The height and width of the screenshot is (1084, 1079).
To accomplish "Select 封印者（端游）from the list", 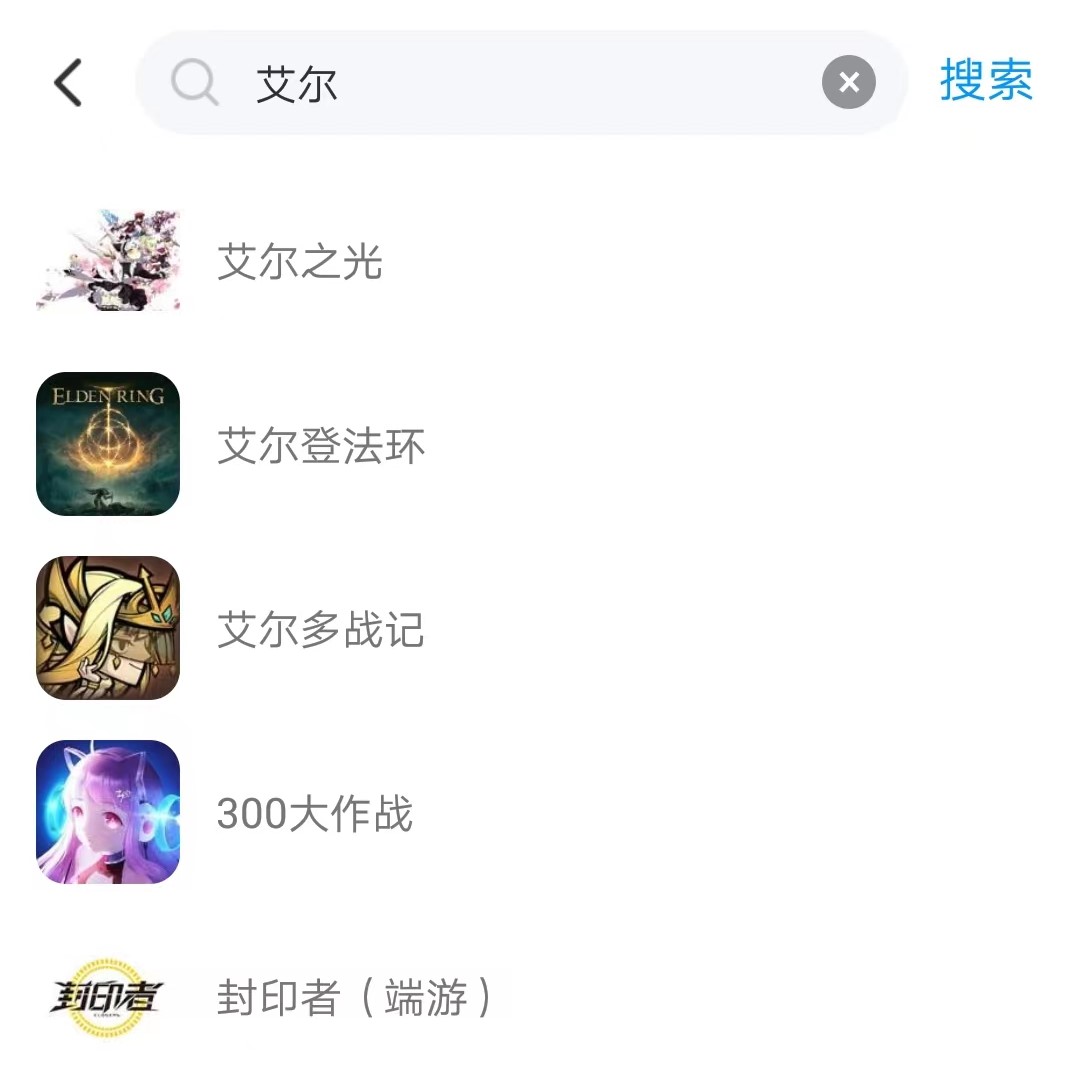I will pos(354,997).
